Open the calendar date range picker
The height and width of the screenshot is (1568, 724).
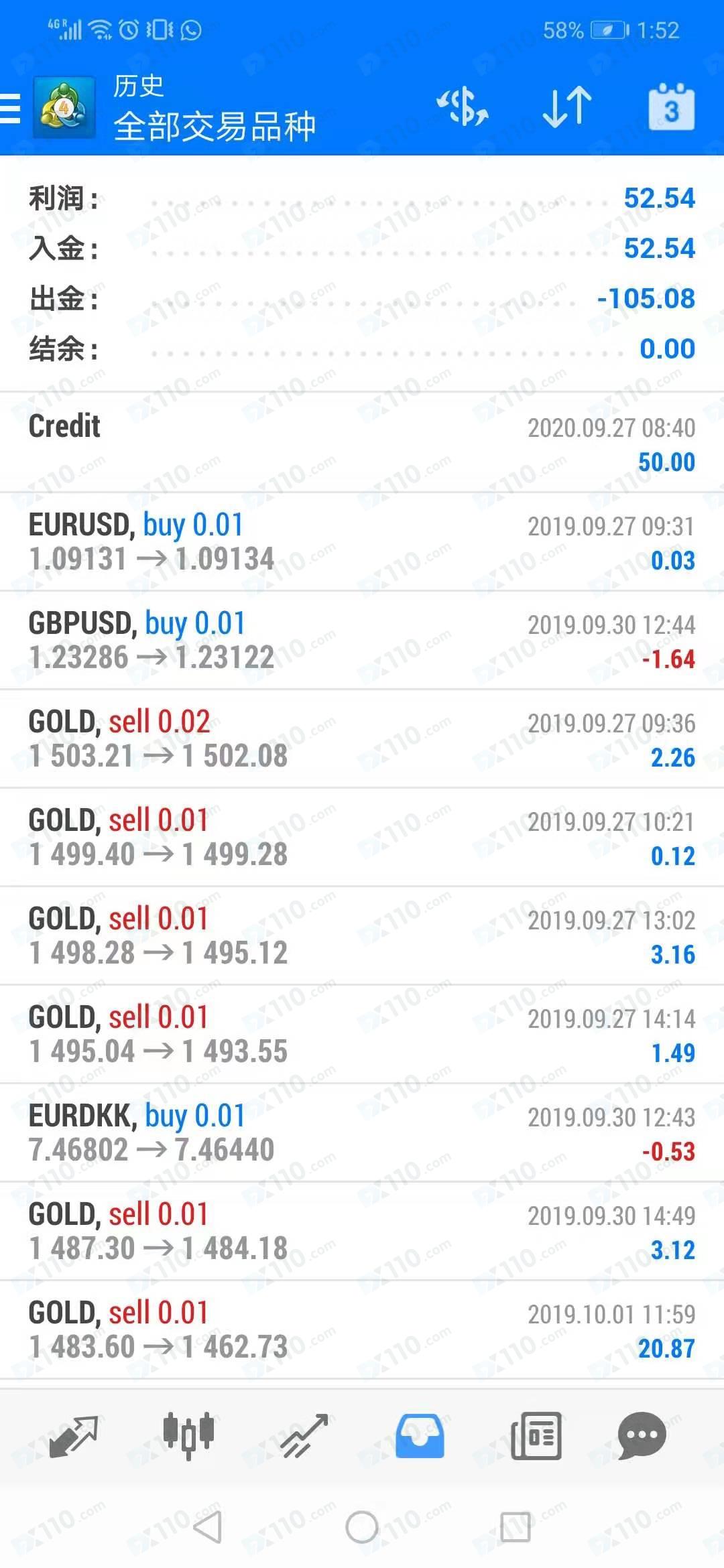[x=672, y=107]
